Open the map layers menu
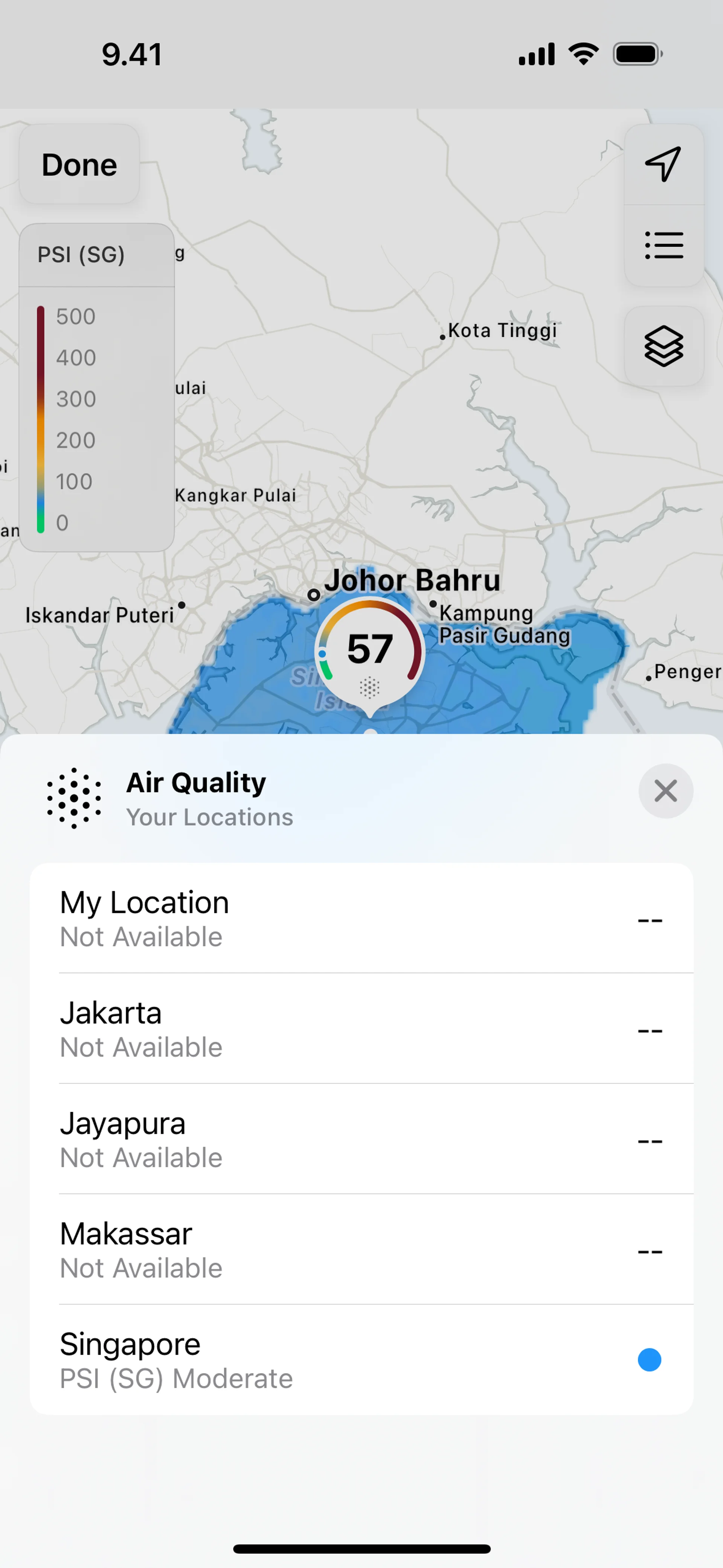723x1568 pixels. (x=664, y=346)
